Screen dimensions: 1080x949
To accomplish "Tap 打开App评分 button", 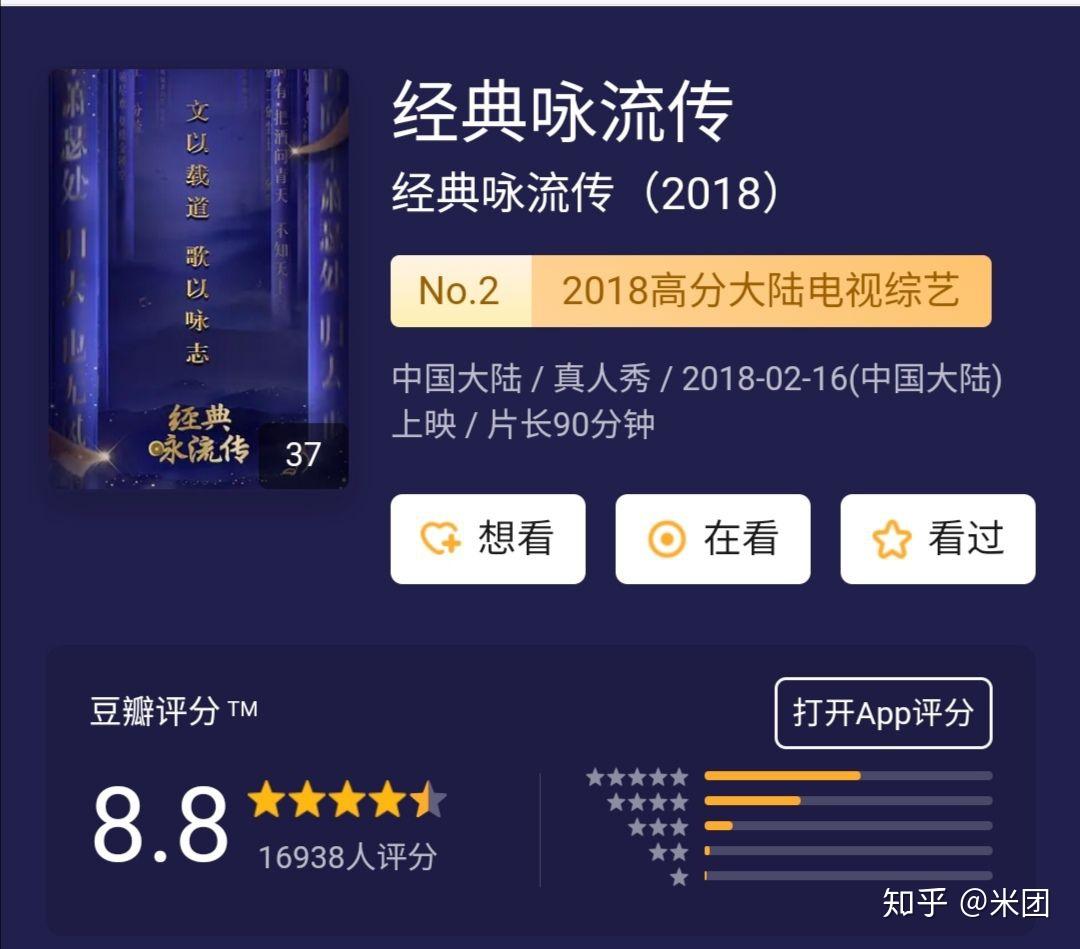I will [883, 713].
